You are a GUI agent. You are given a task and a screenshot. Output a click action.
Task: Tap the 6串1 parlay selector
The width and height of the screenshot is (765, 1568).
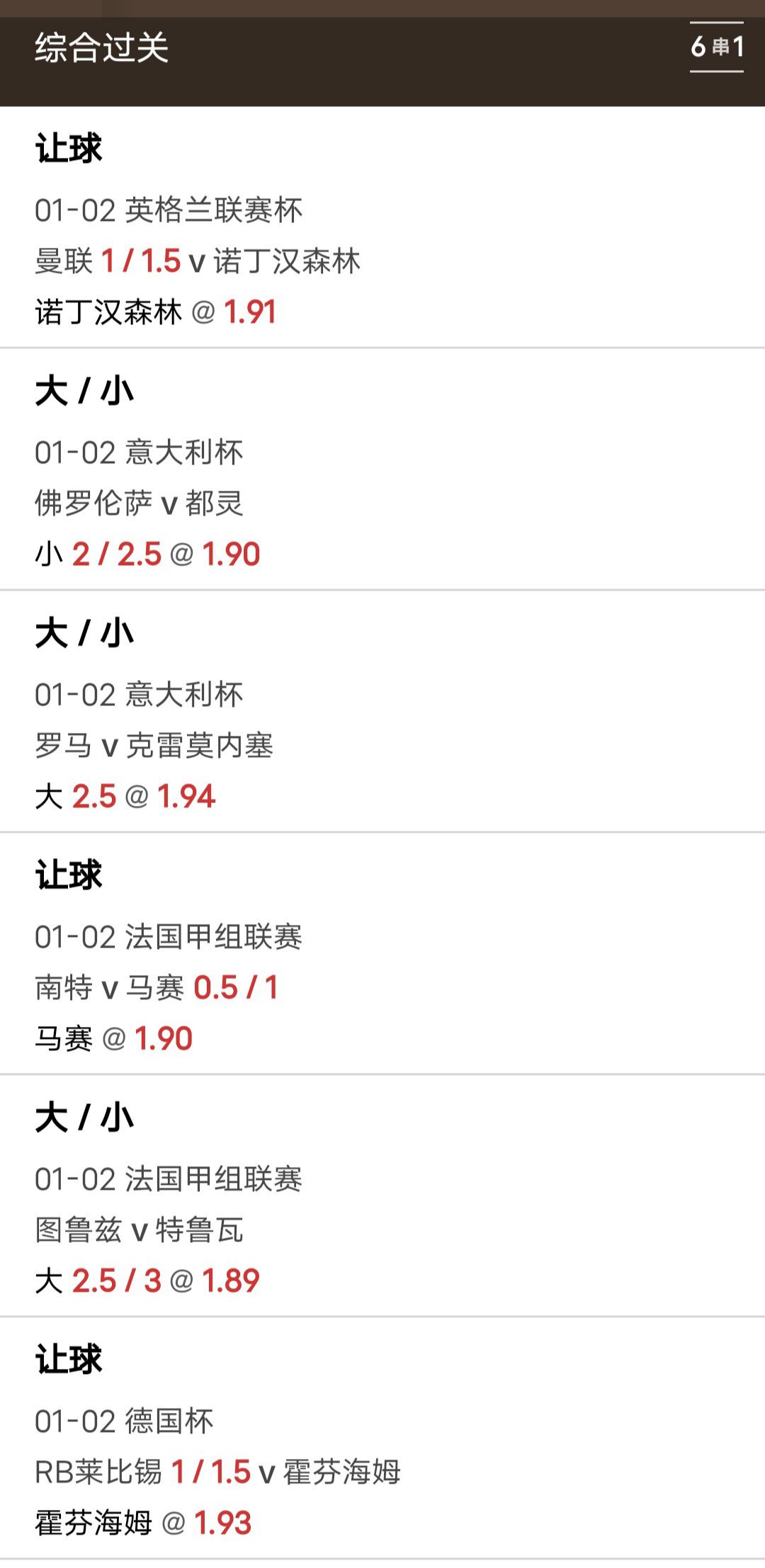[717, 47]
